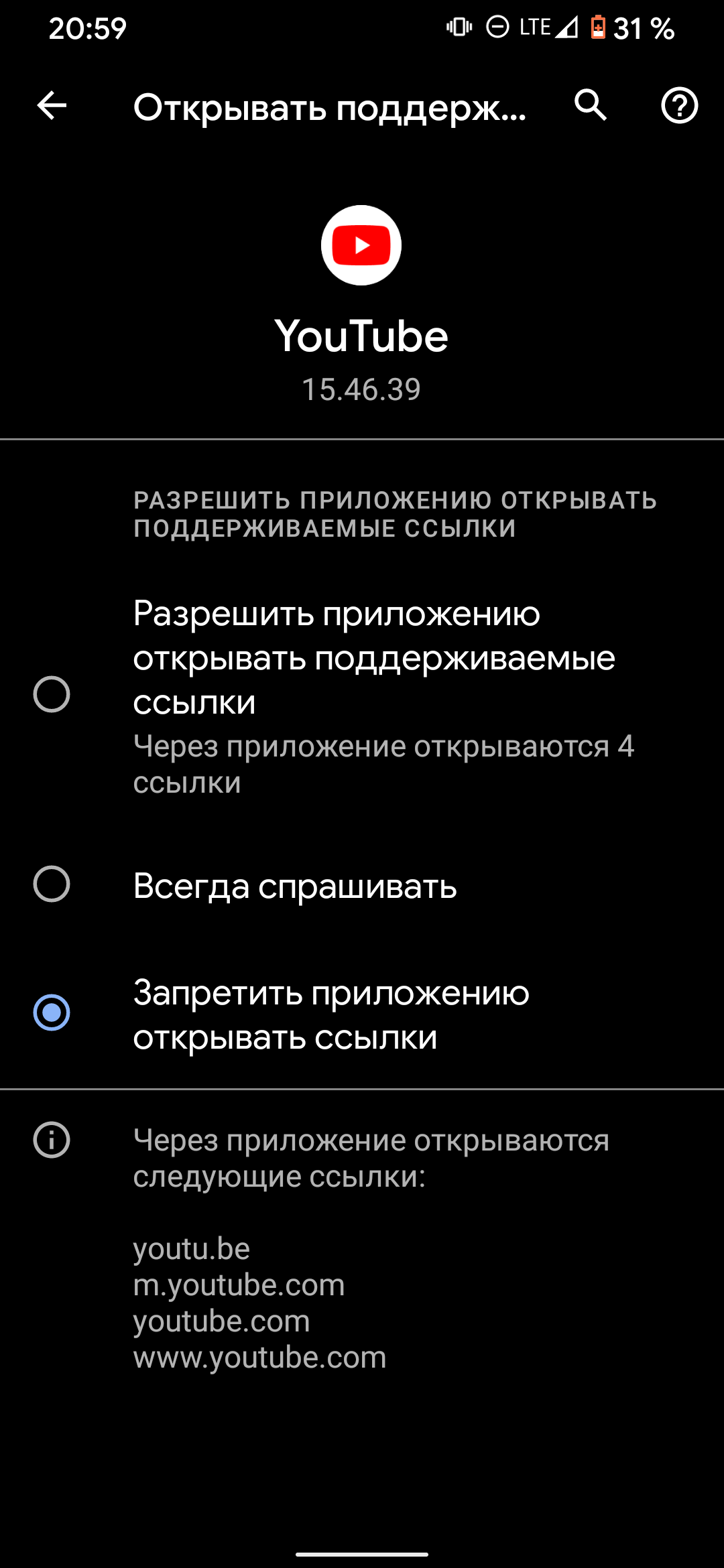This screenshot has width=724, height=1568.
Task: Open search in settings
Action: [591, 106]
